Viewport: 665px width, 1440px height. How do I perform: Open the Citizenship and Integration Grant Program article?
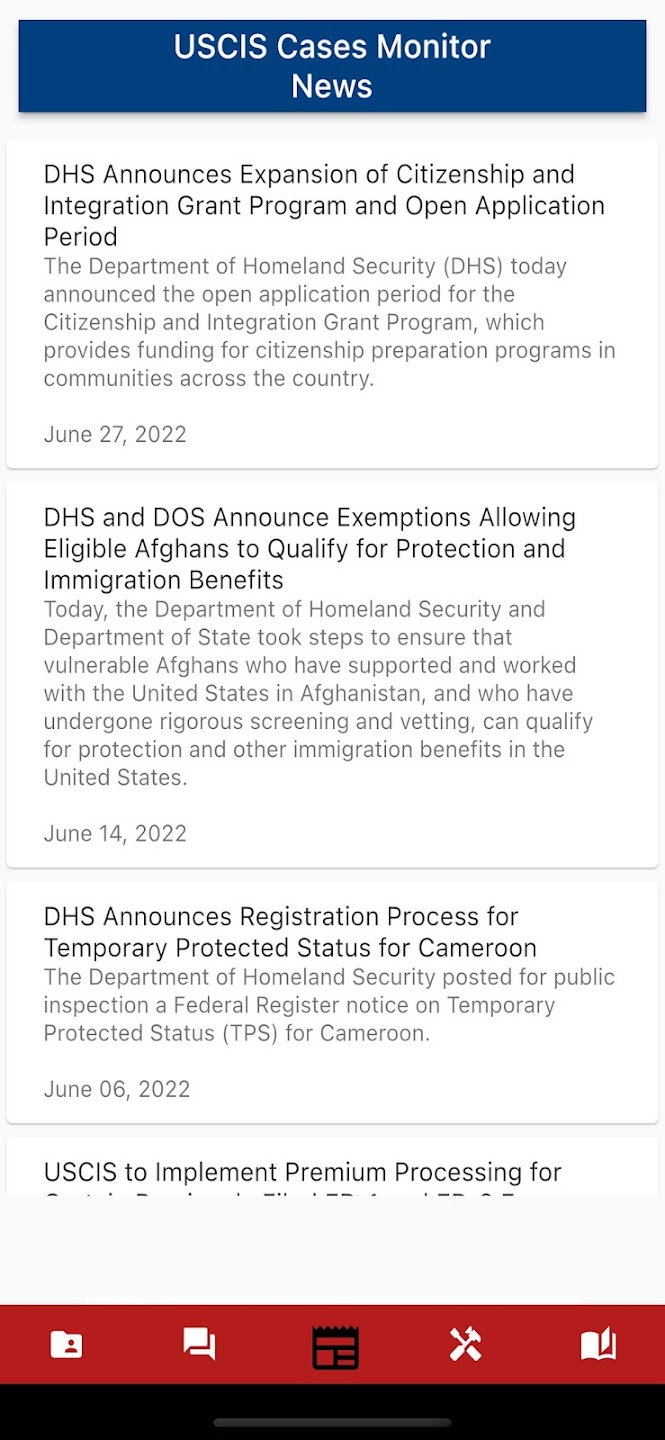[332, 303]
